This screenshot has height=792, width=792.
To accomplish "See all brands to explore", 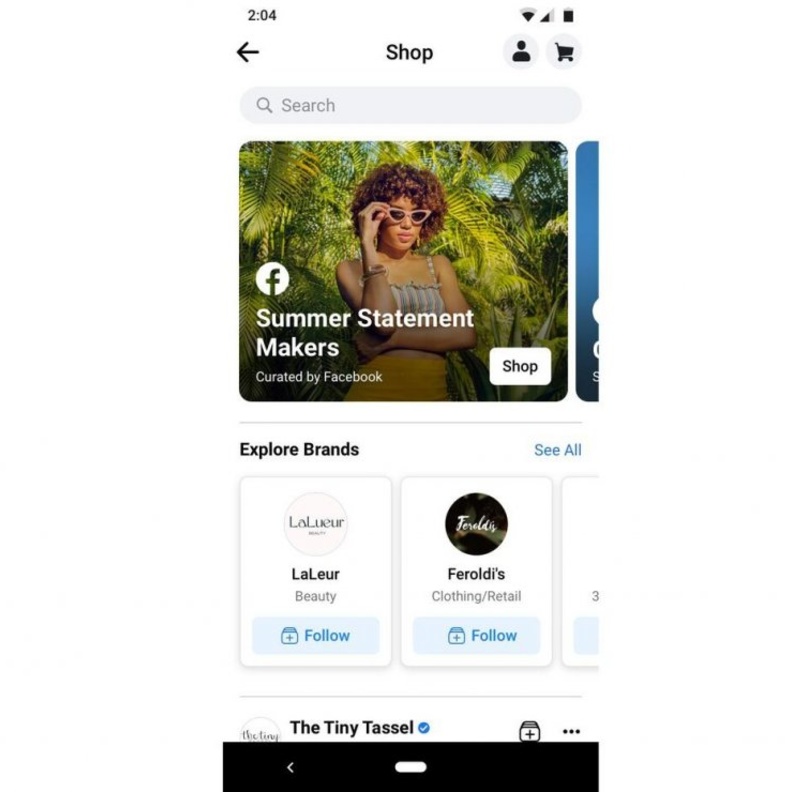I will click(557, 450).
